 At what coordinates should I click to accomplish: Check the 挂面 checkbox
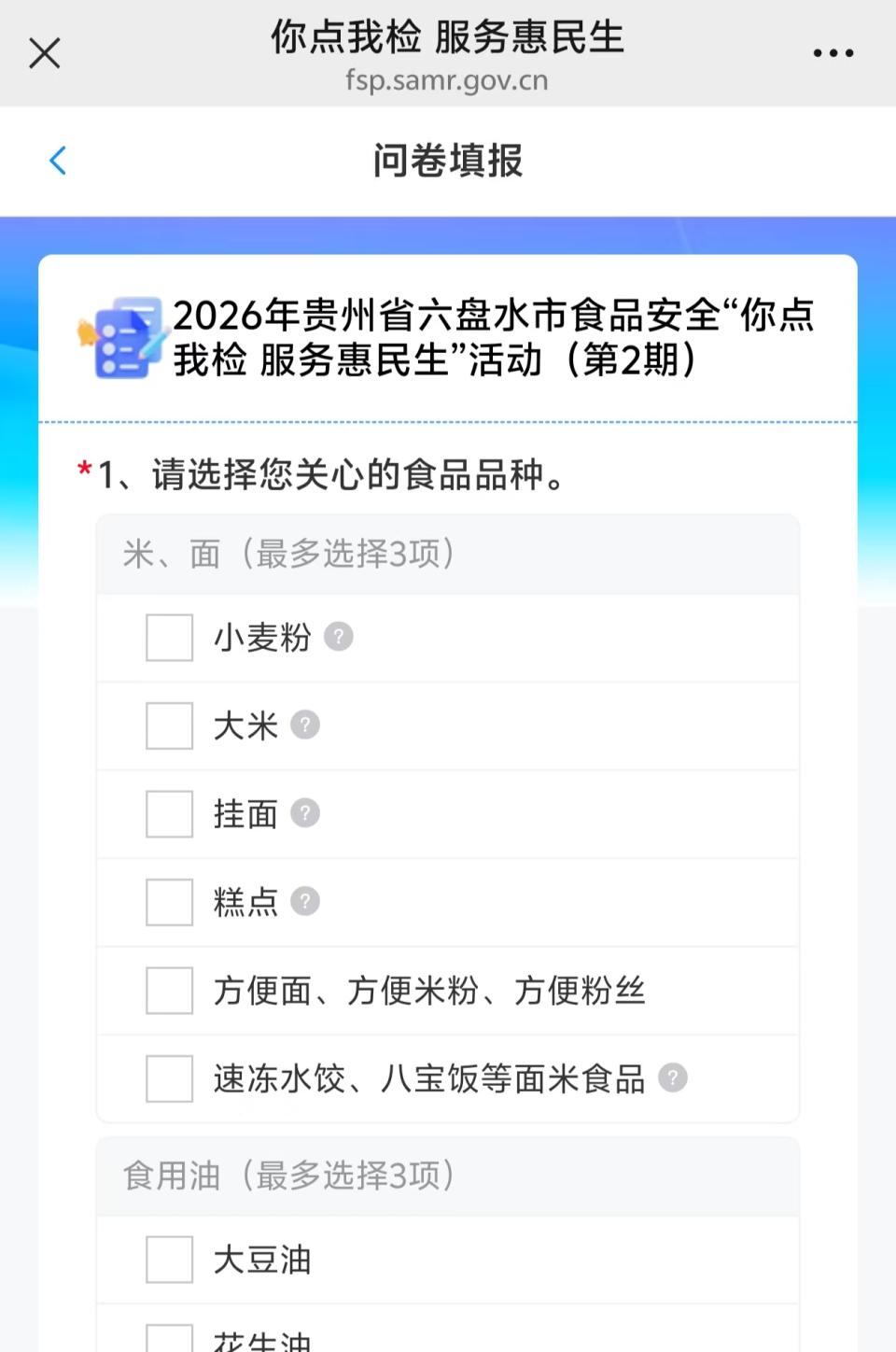coord(168,813)
